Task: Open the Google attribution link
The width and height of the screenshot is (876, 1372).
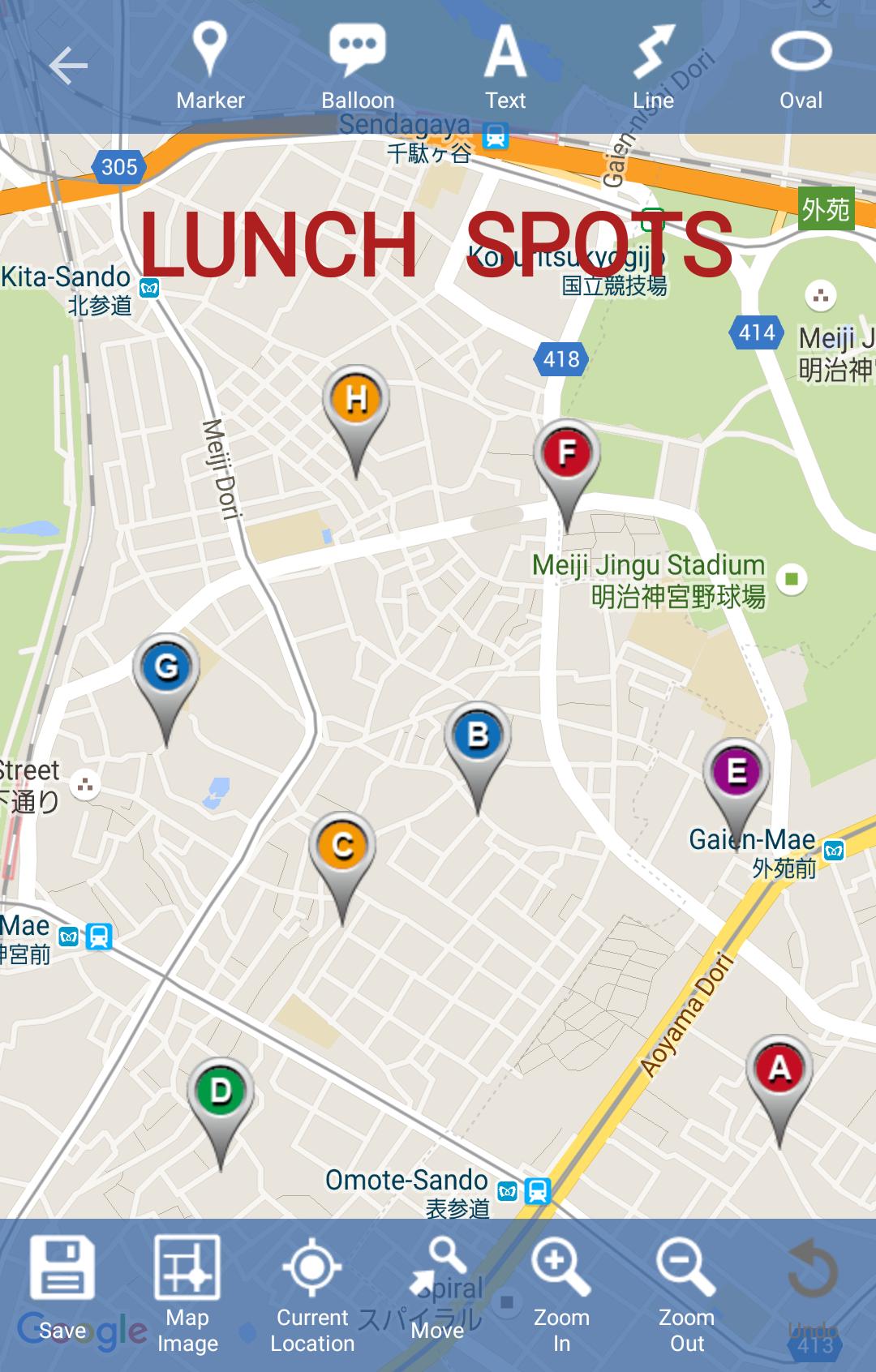Action: (81, 1330)
